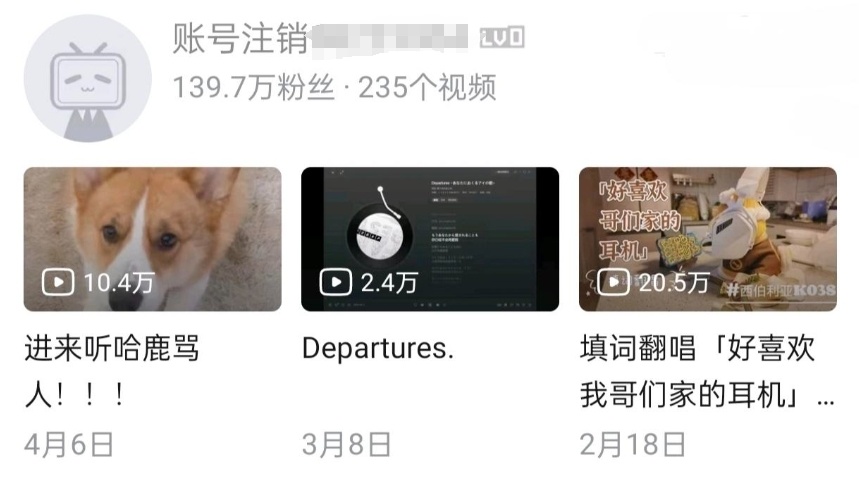Open the 账号注销 user profile avatar

(87, 77)
